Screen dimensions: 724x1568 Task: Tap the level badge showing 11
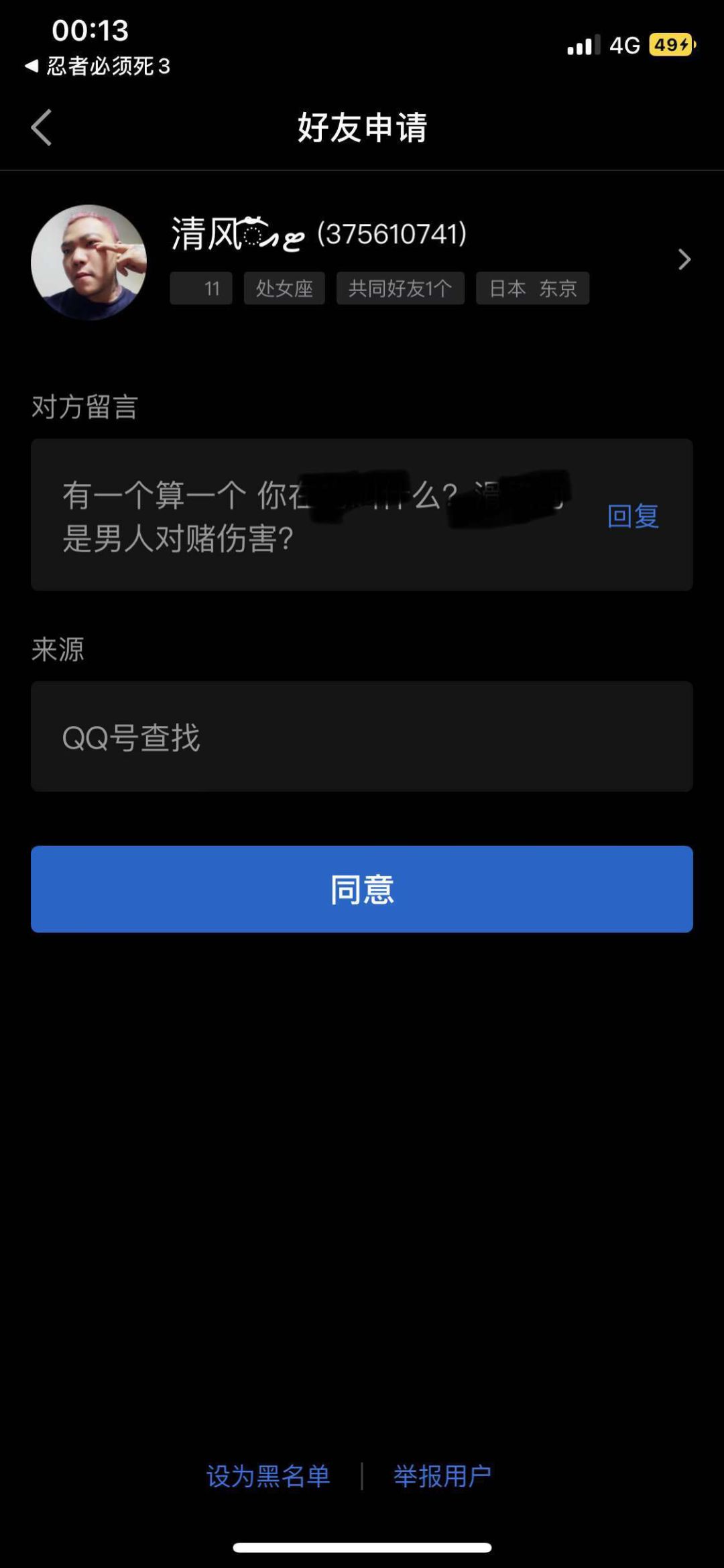tap(200, 289)
